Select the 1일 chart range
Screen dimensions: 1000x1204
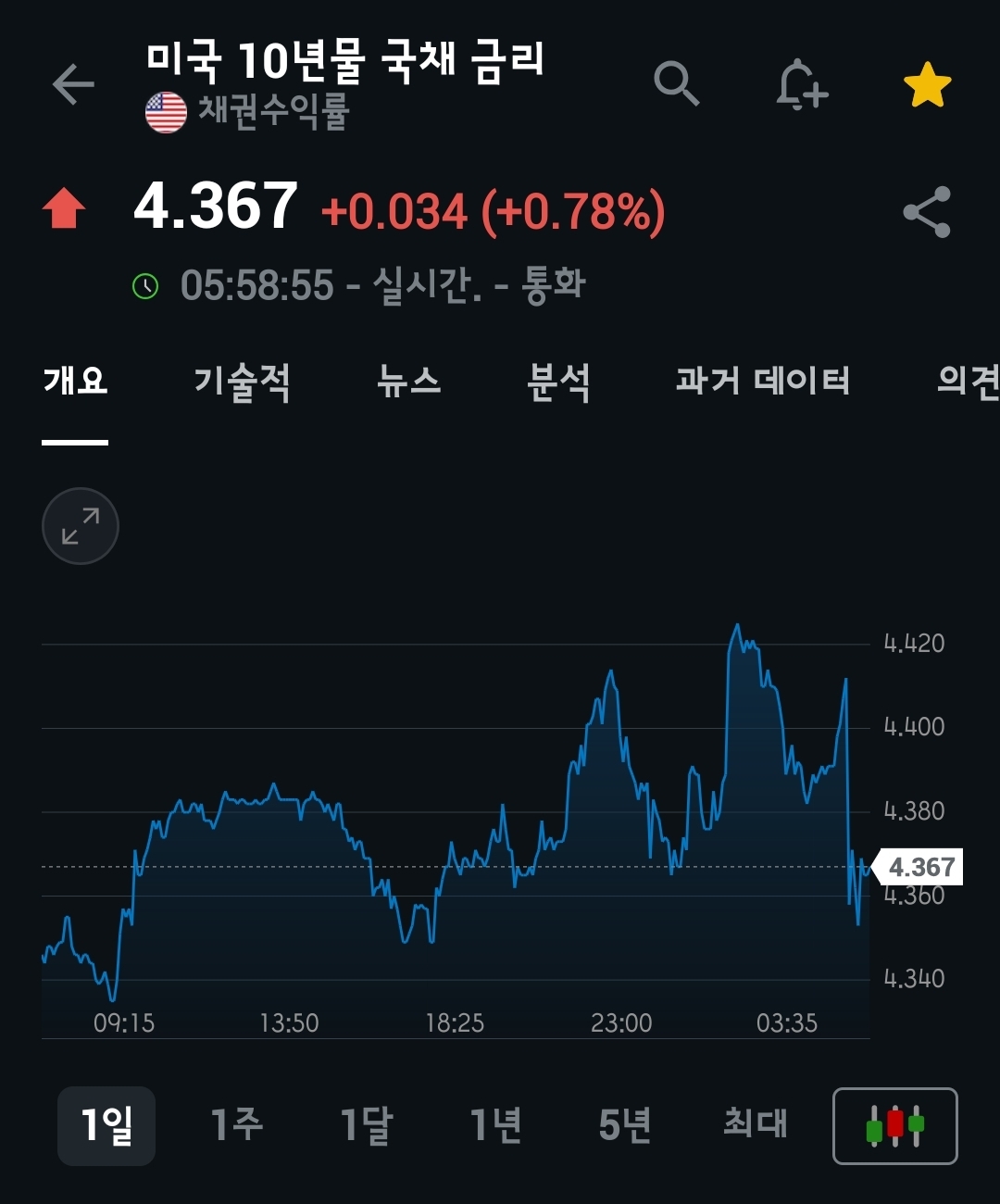[x=106, y=1125]
